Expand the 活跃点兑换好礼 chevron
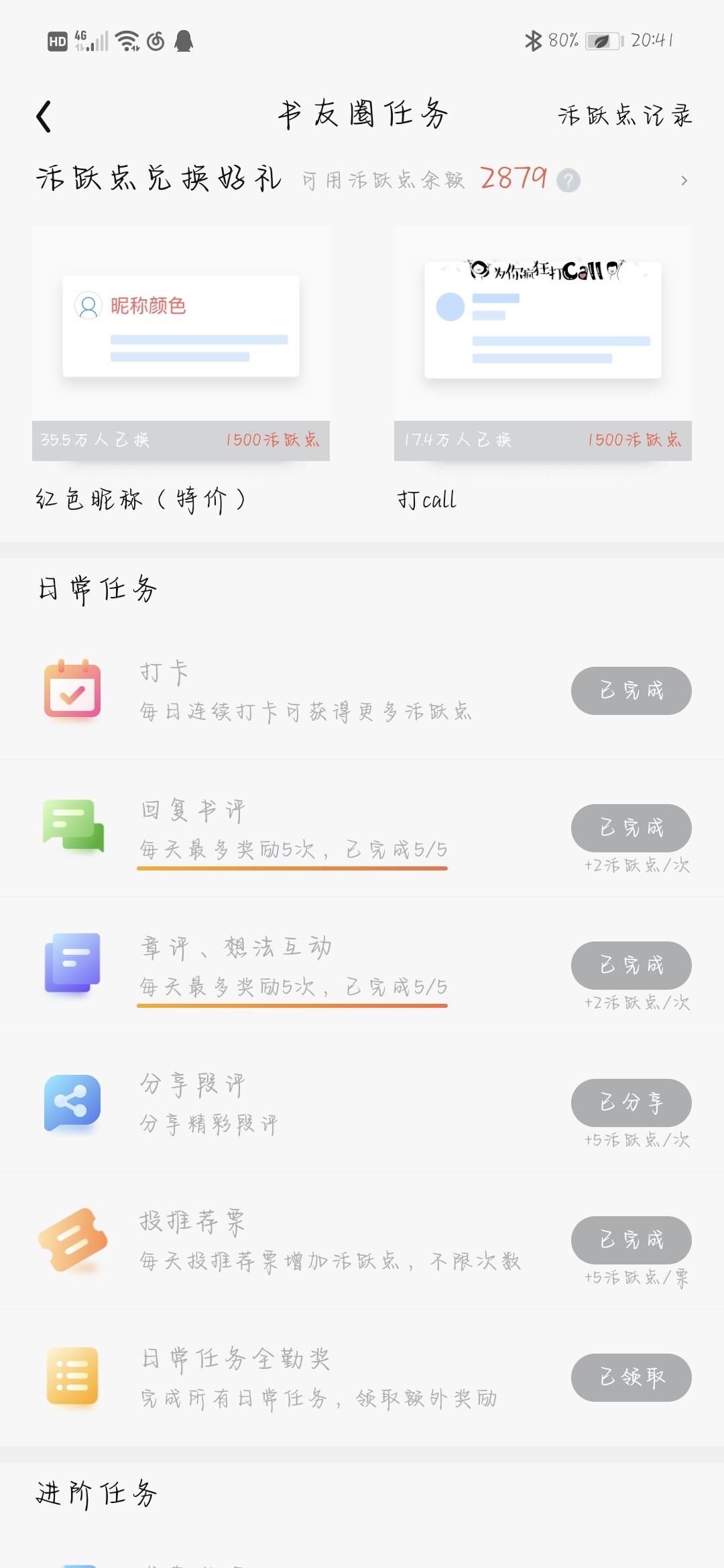The width and height of the screenshot is (724, 1568). (684, 180)
